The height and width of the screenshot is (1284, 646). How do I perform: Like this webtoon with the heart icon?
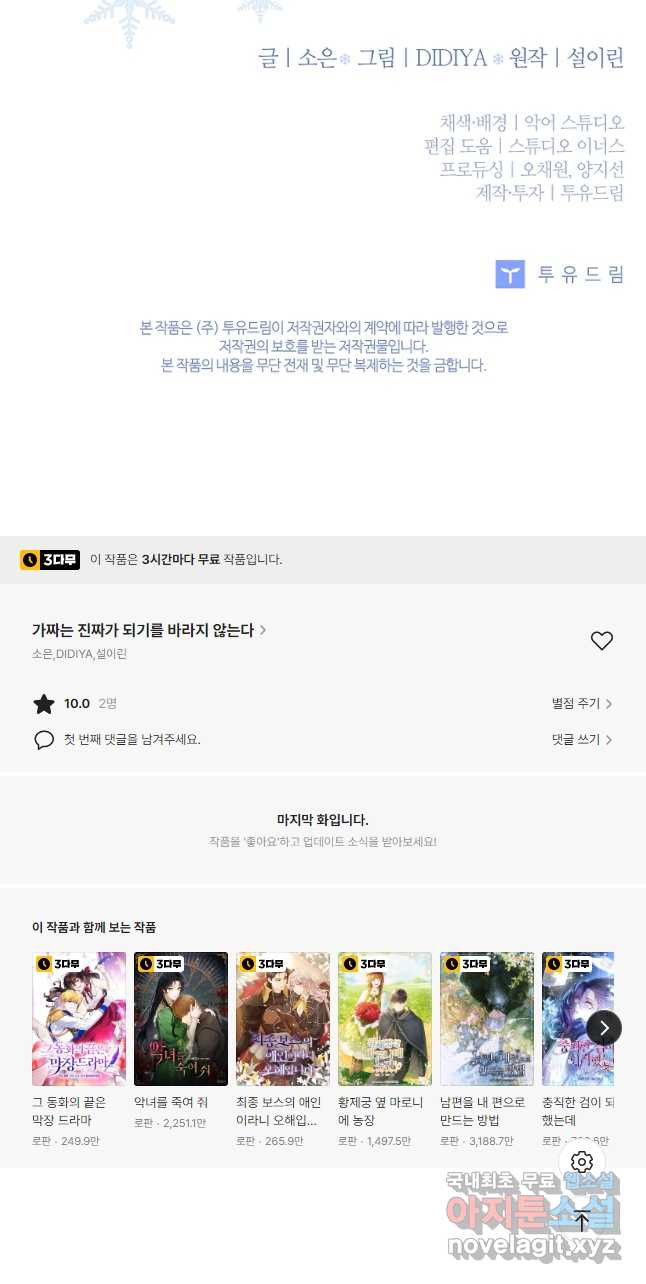601,641
